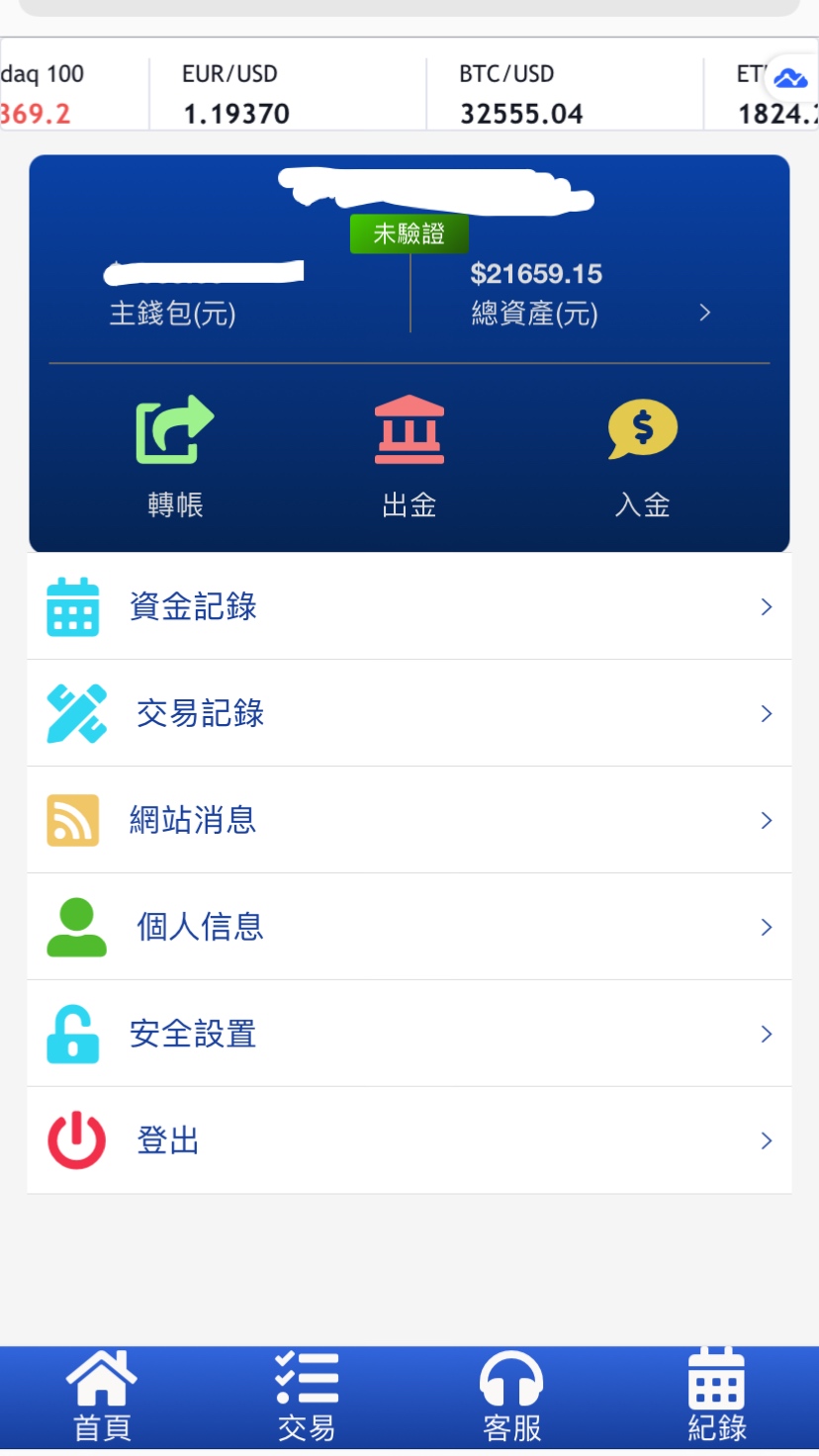The height and width of the screenshot is (1456, 819).
Task: Open 資金記錄 fund records
Action: tap(409, 606)
